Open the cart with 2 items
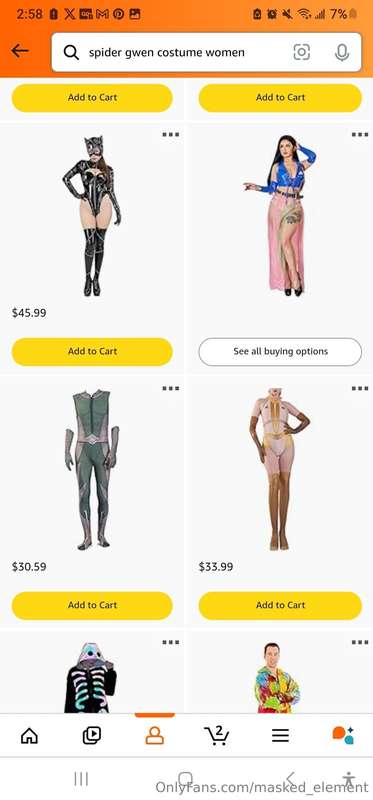 (x=217, y=735)
